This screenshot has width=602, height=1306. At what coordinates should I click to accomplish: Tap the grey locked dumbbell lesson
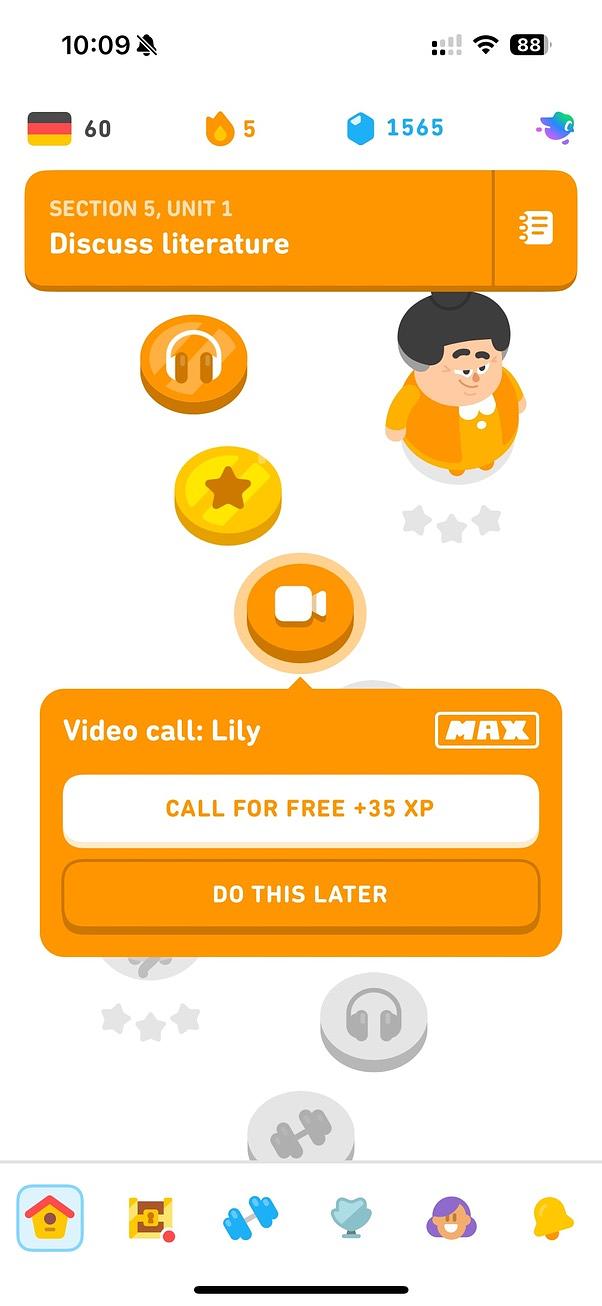[x=300, y=1130]
